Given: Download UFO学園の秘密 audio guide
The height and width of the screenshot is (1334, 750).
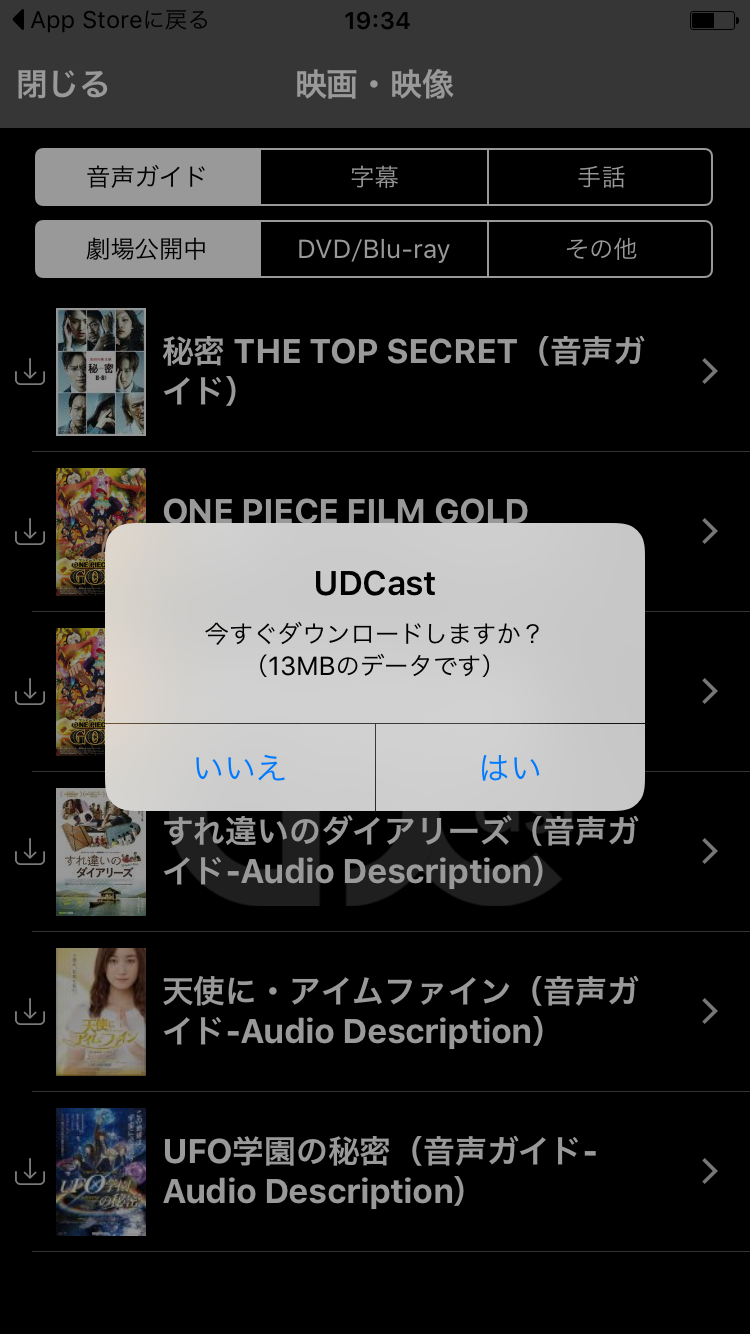Looking at the screenshot, I should (x=30, y=1172).
